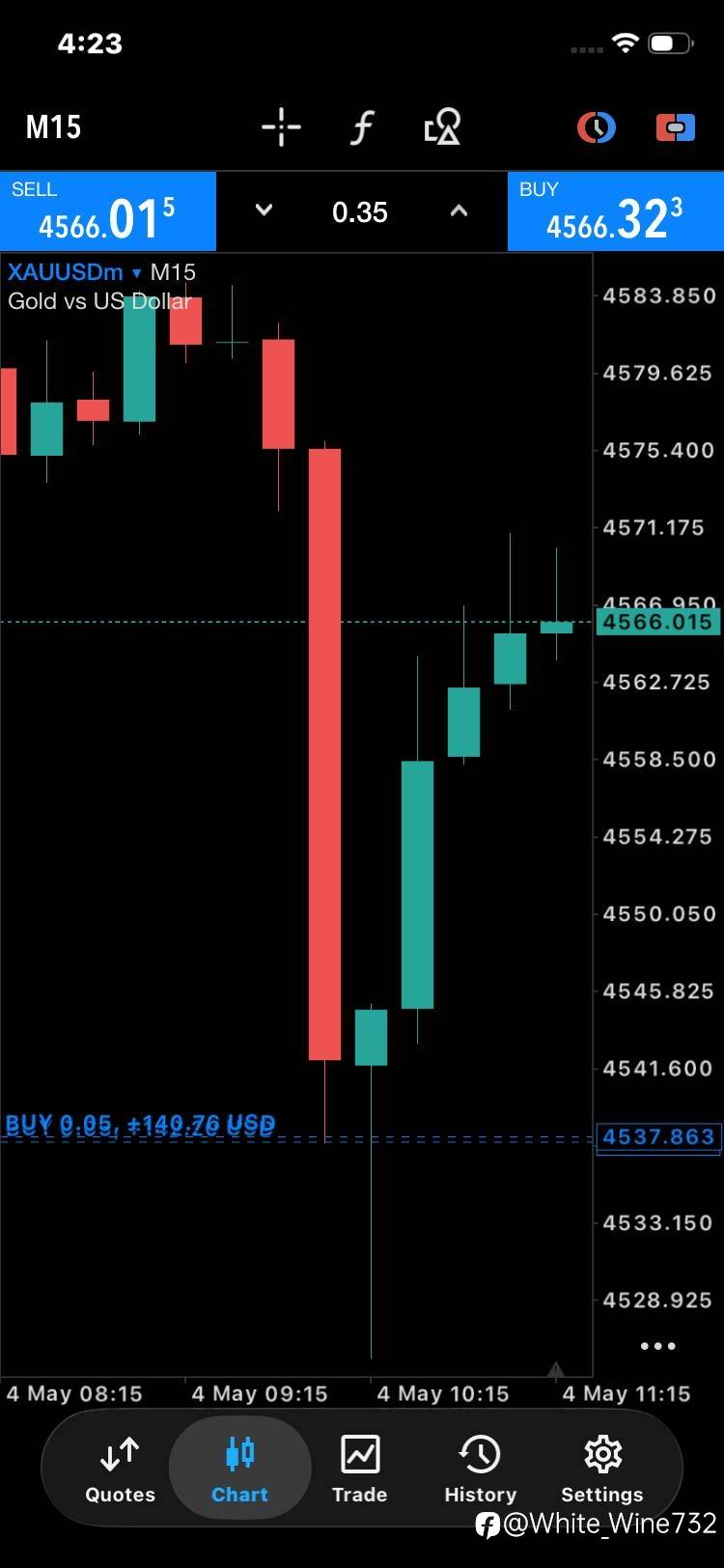The width and height of the screenshot is (724, 1568).
Task: Open the drawing objects tool
Action: click(x=442, y=126)
